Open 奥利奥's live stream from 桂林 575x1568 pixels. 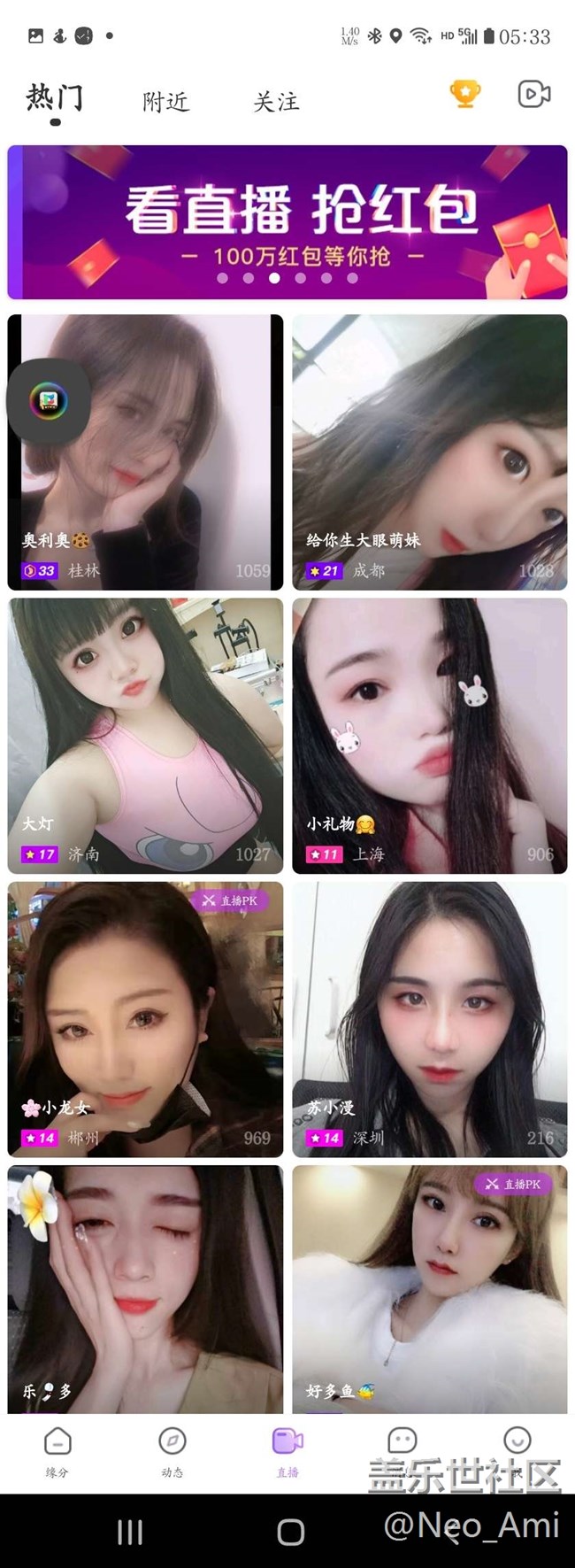point(145,452)
